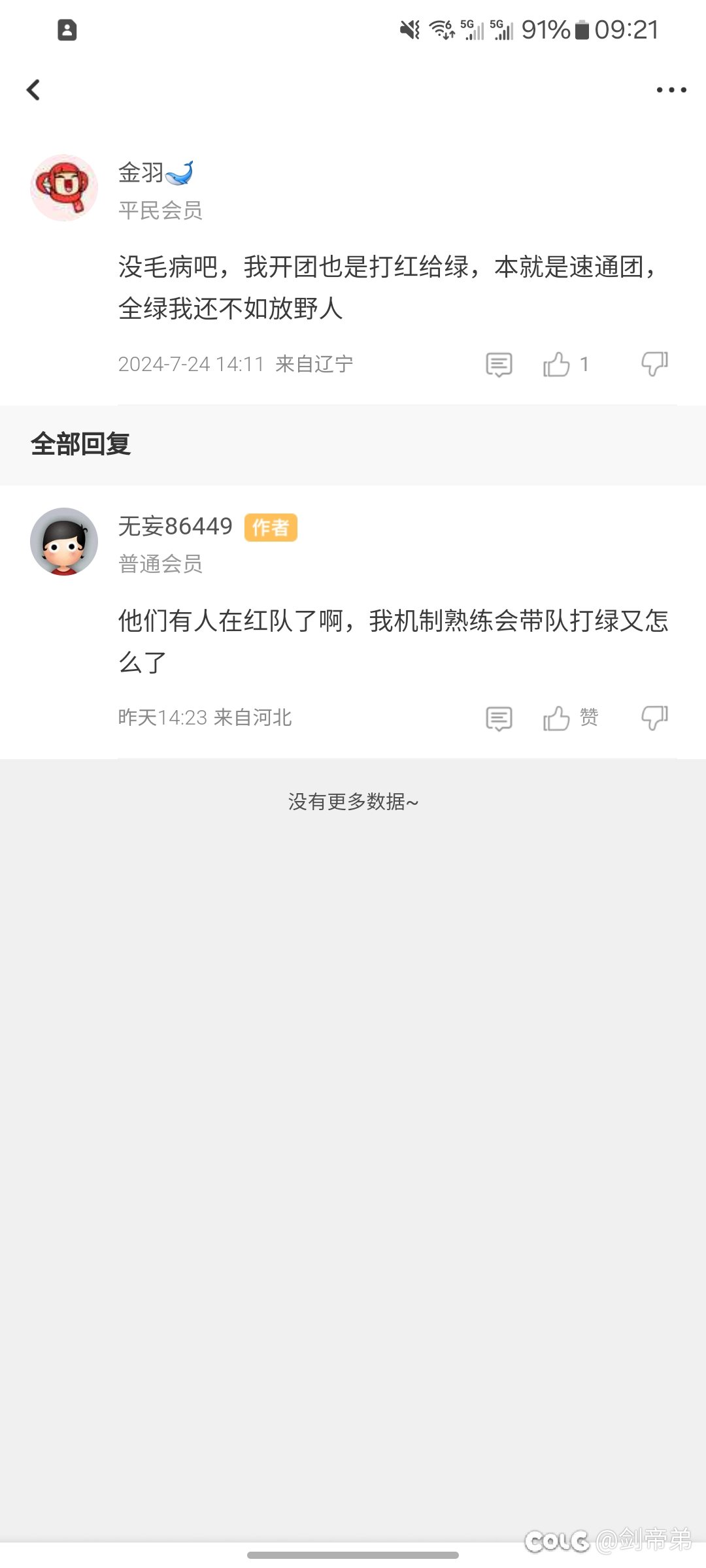Dislike 金羽's comment
Image resolution: width=706 pixels, height=1568 pixels.
click(654, 365)
